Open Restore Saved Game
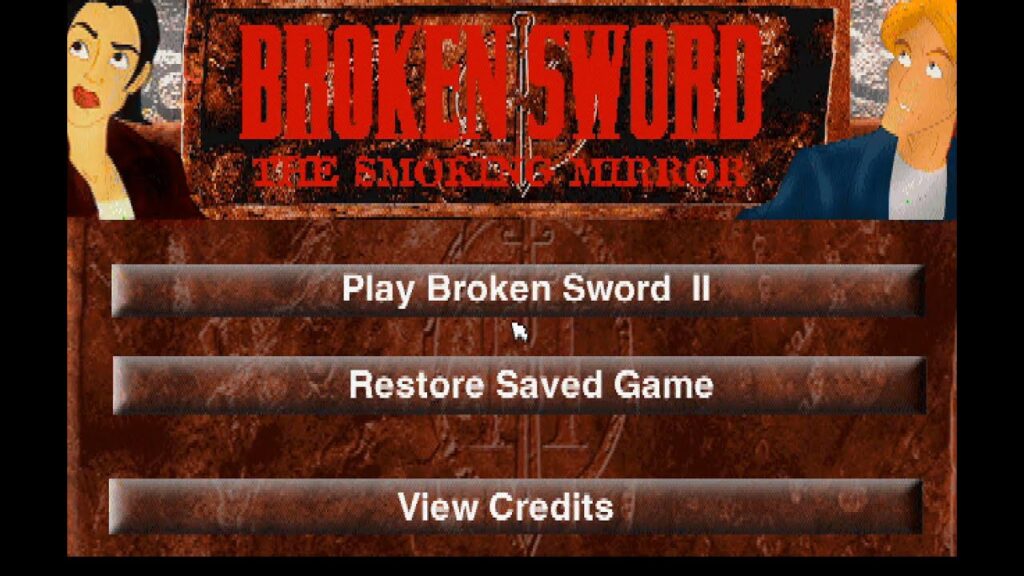 click(519, 385)
